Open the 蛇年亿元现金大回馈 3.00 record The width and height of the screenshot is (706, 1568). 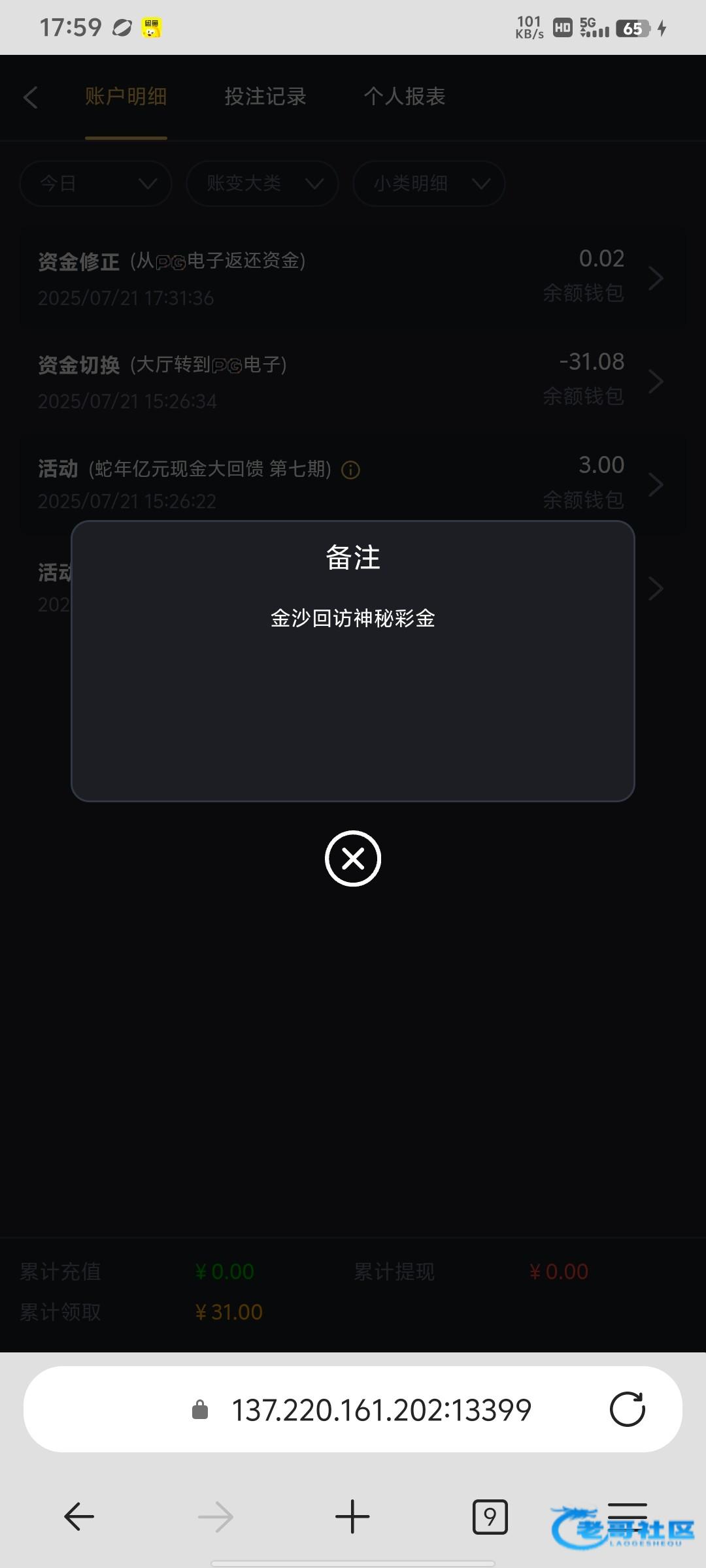353,485
